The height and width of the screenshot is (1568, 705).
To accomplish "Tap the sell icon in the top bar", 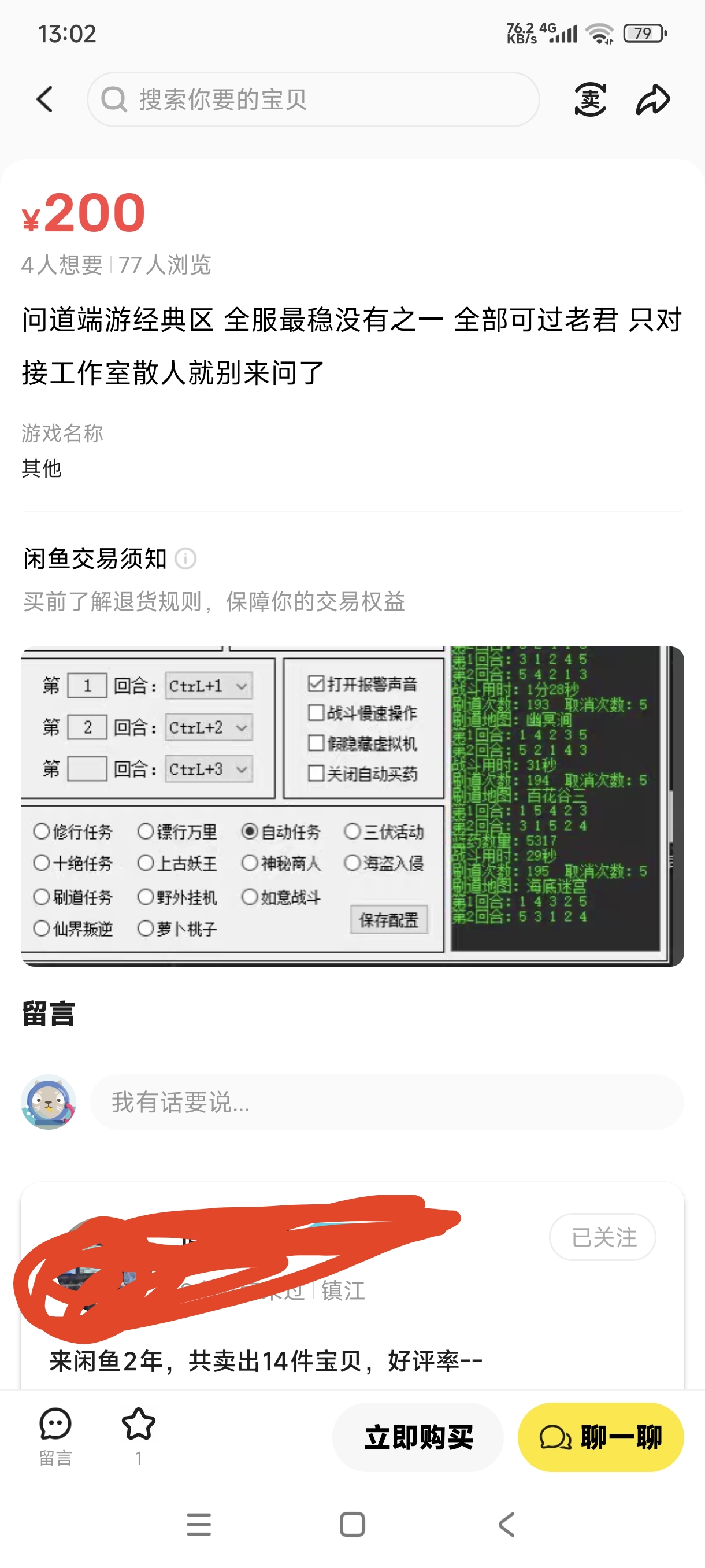I will pos(590,99).
